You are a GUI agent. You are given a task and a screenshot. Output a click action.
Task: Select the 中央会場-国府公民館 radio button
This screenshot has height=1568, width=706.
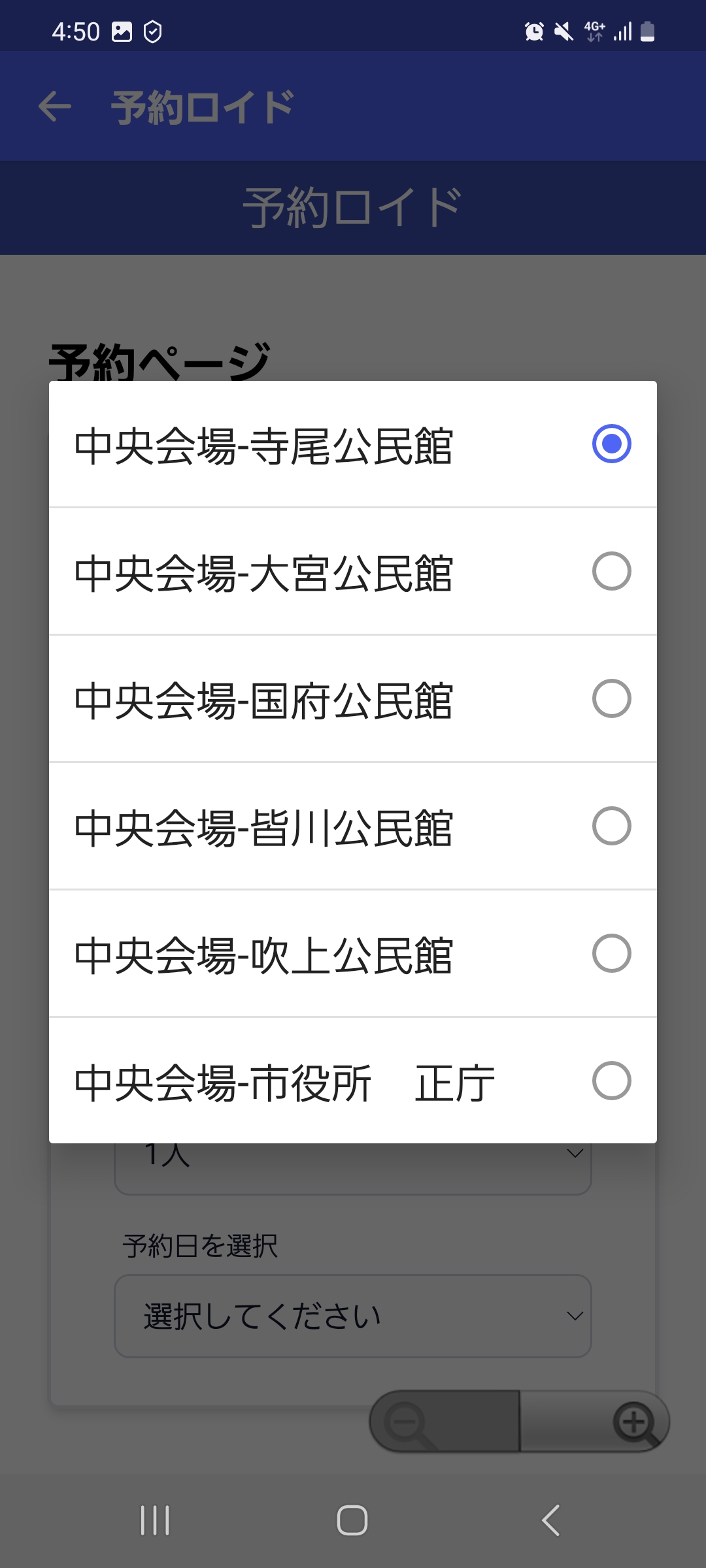click(x=612, y=699)
